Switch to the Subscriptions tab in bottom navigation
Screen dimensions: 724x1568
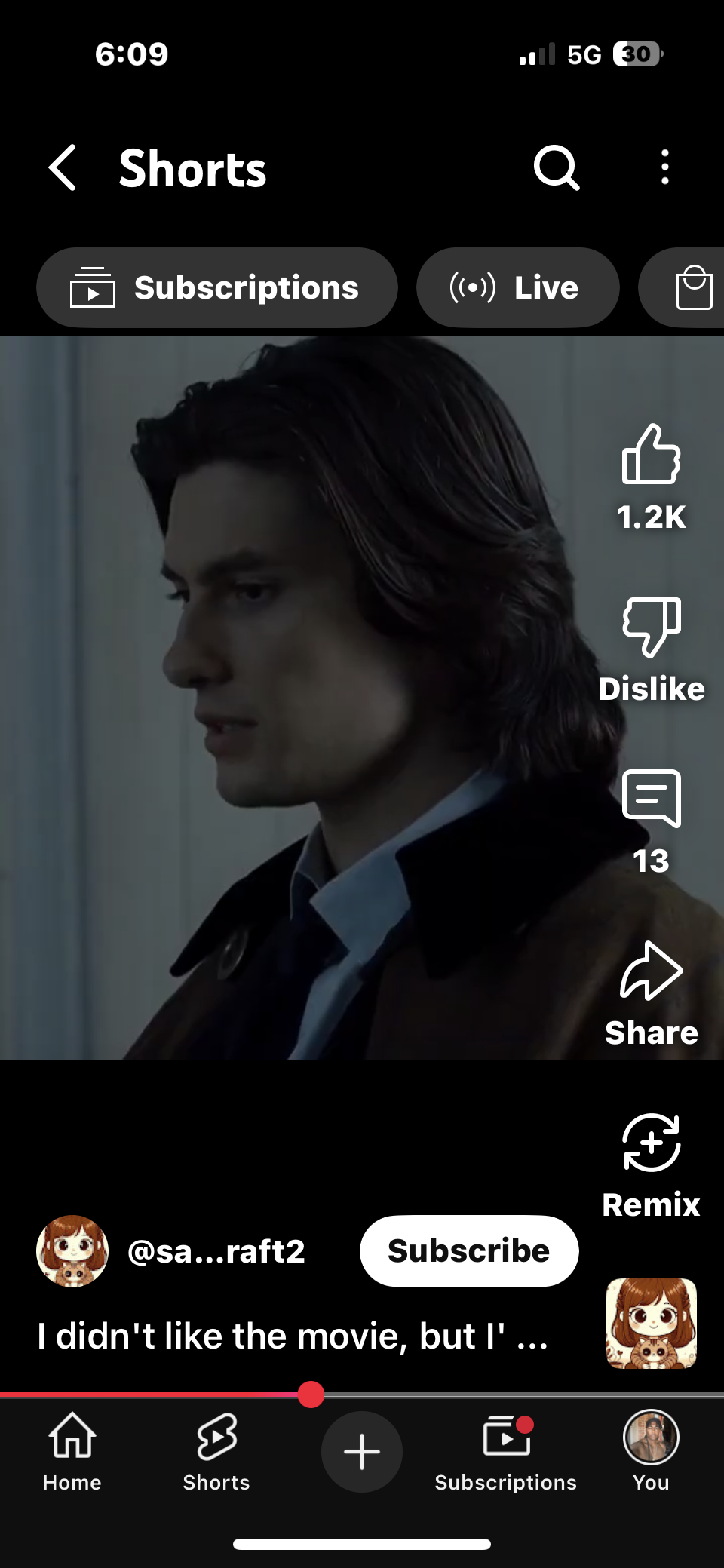click(506, 1452)
